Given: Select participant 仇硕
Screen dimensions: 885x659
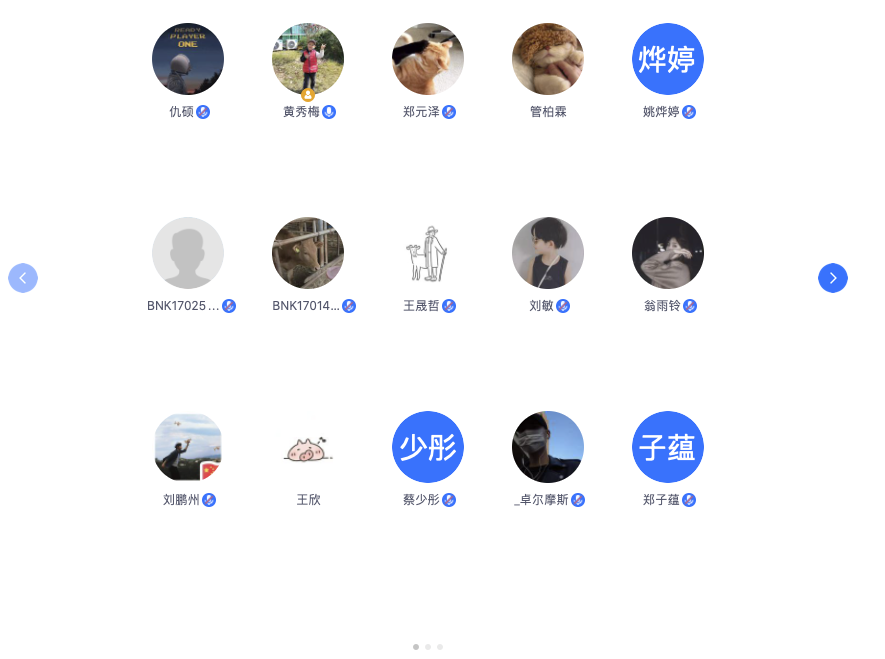Looking at the screenshot, I should (x=188, y=59).
